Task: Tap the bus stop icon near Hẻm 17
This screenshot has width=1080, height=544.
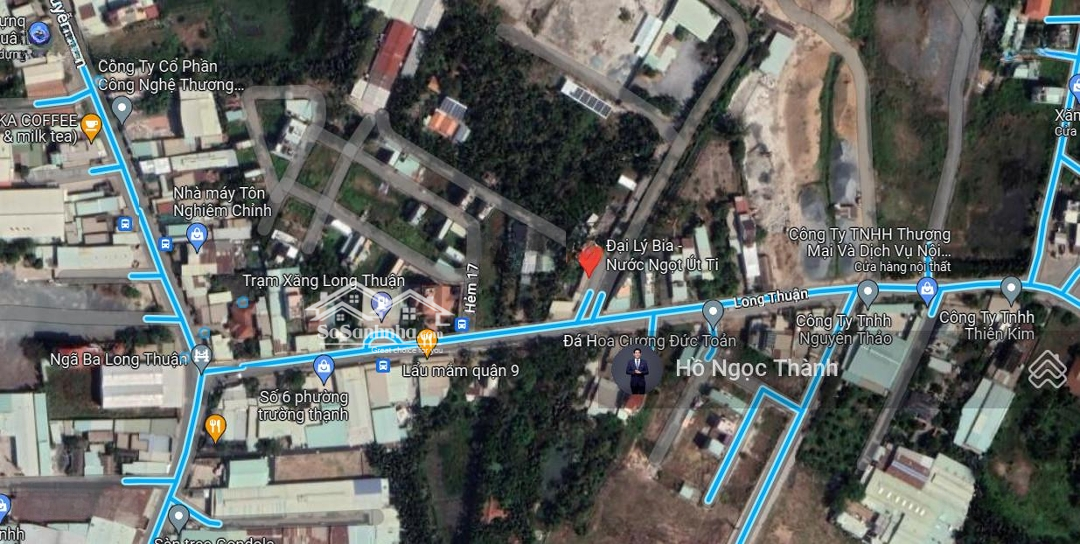Action: [461, 324]
